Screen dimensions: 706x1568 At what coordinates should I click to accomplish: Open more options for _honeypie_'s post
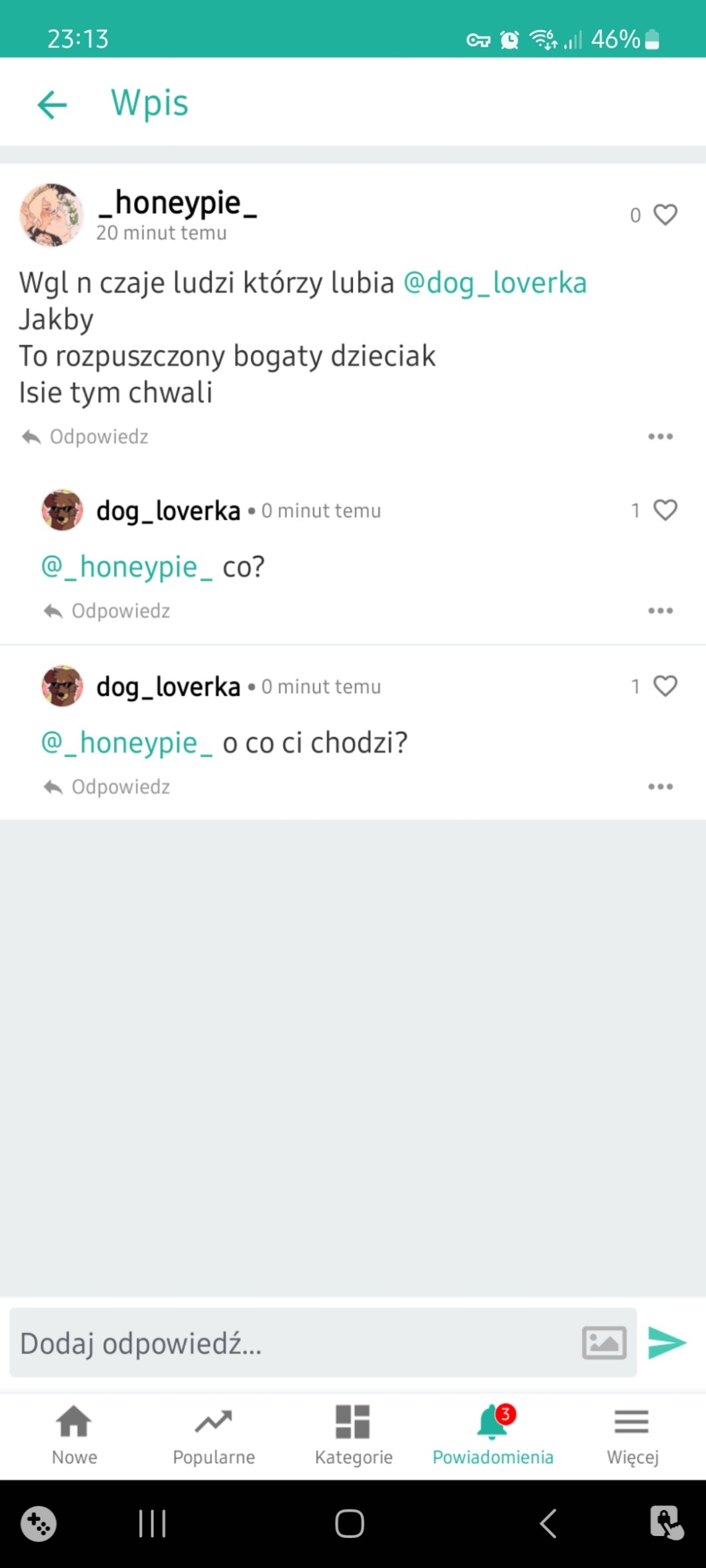pos(660,437)
